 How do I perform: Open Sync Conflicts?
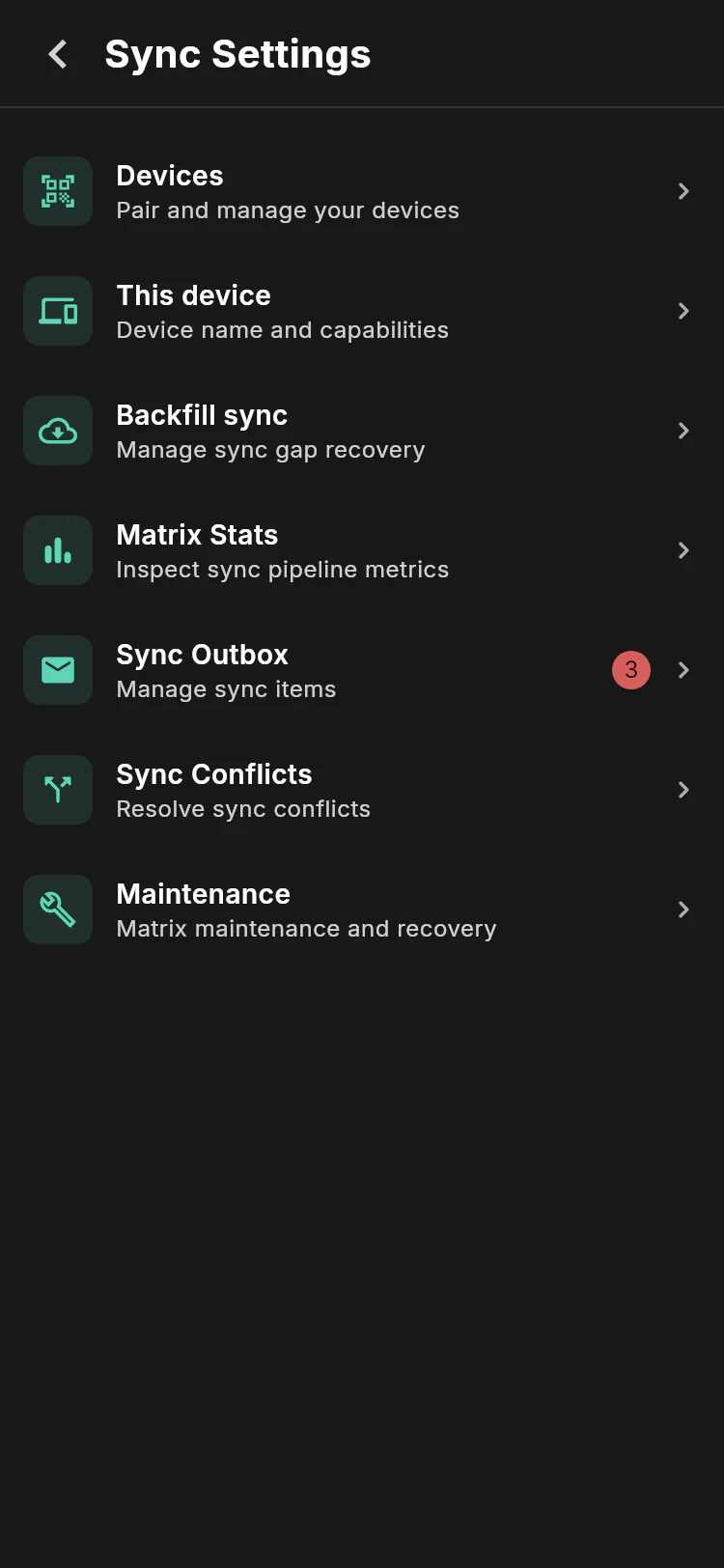tap(362, 790)
